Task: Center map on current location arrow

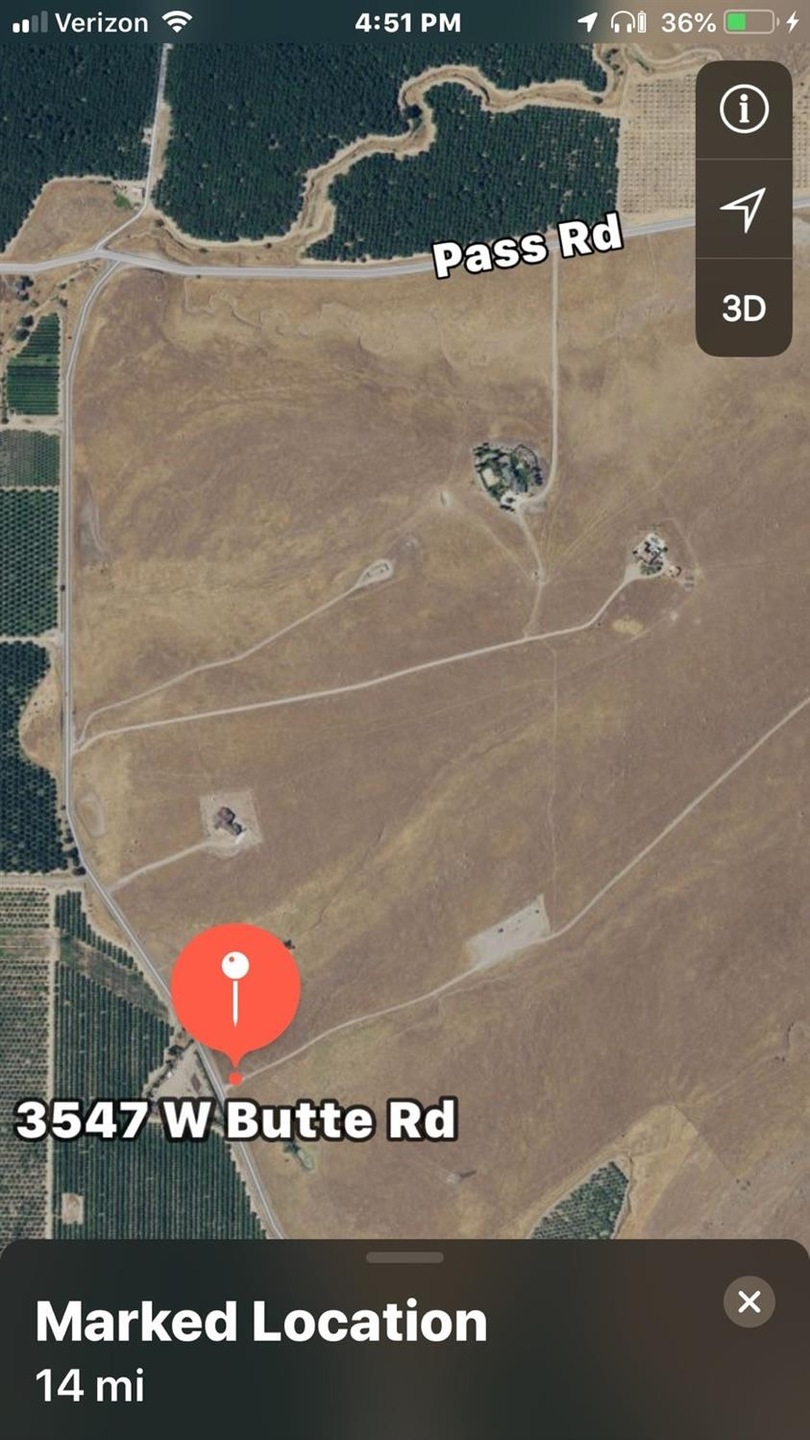Action: [743, 209]
